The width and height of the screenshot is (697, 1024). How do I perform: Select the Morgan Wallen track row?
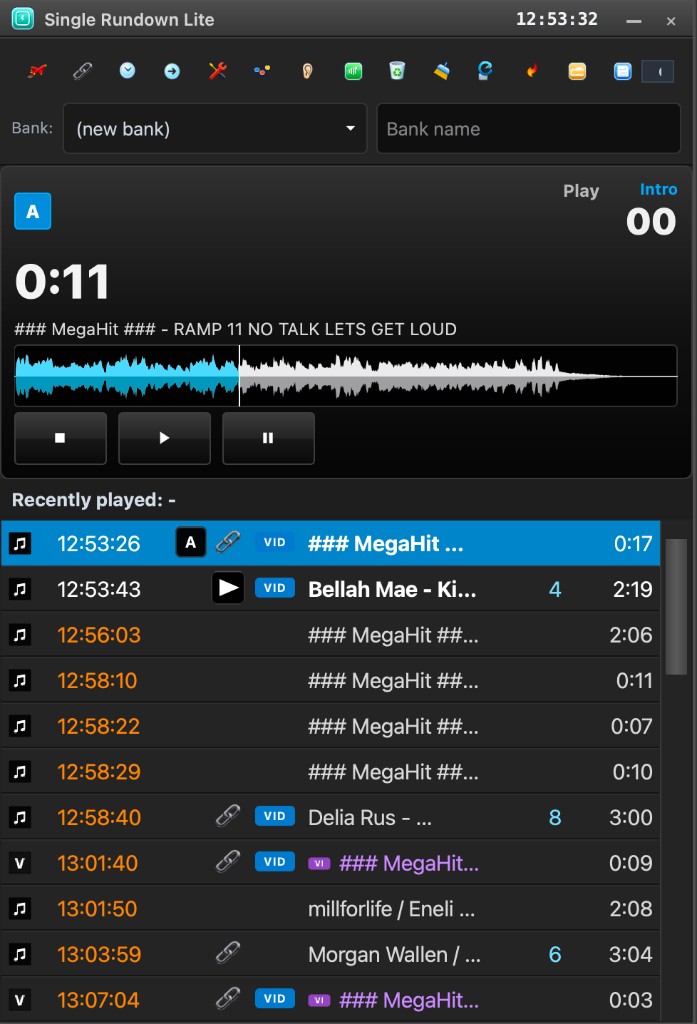[331, 954]
